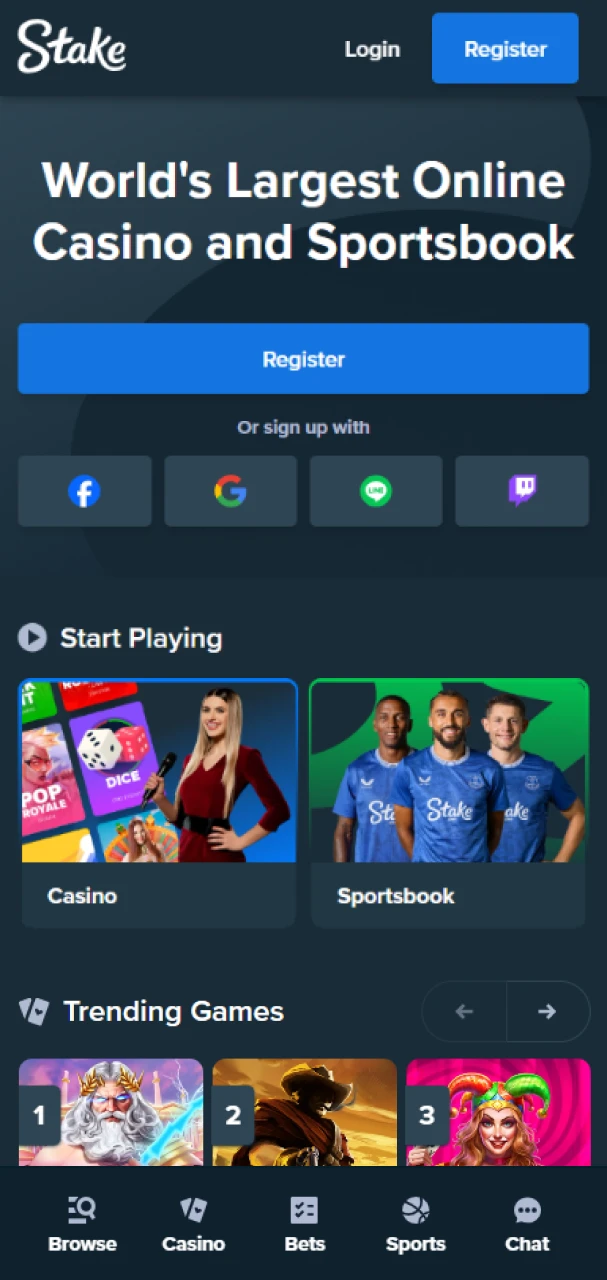The height and width of the screenshot is (1280, 607).
Task: Switch to the Sports tab
Action: click(x=415, y=1224)
